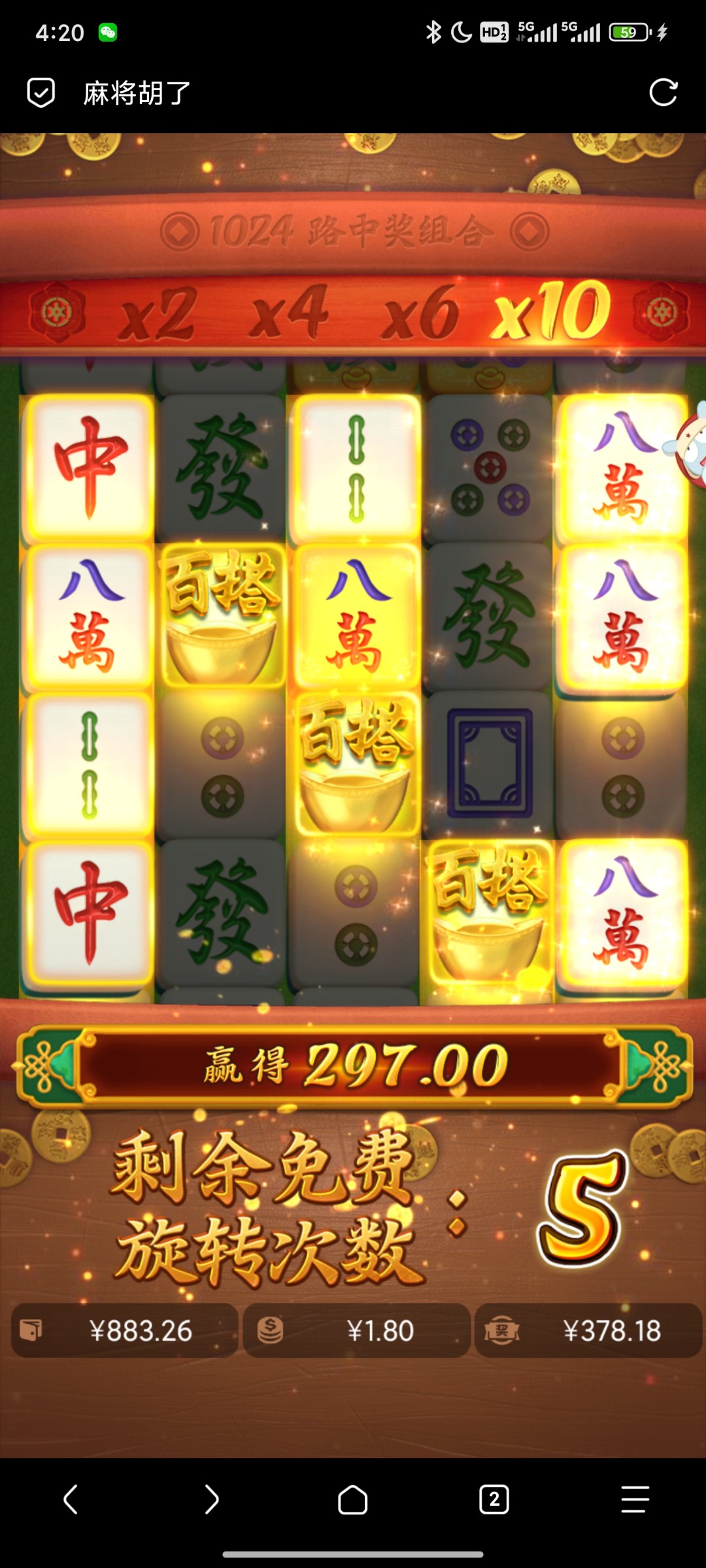
Task: Go forward in browser navigation
Action: click(211, 1499)
